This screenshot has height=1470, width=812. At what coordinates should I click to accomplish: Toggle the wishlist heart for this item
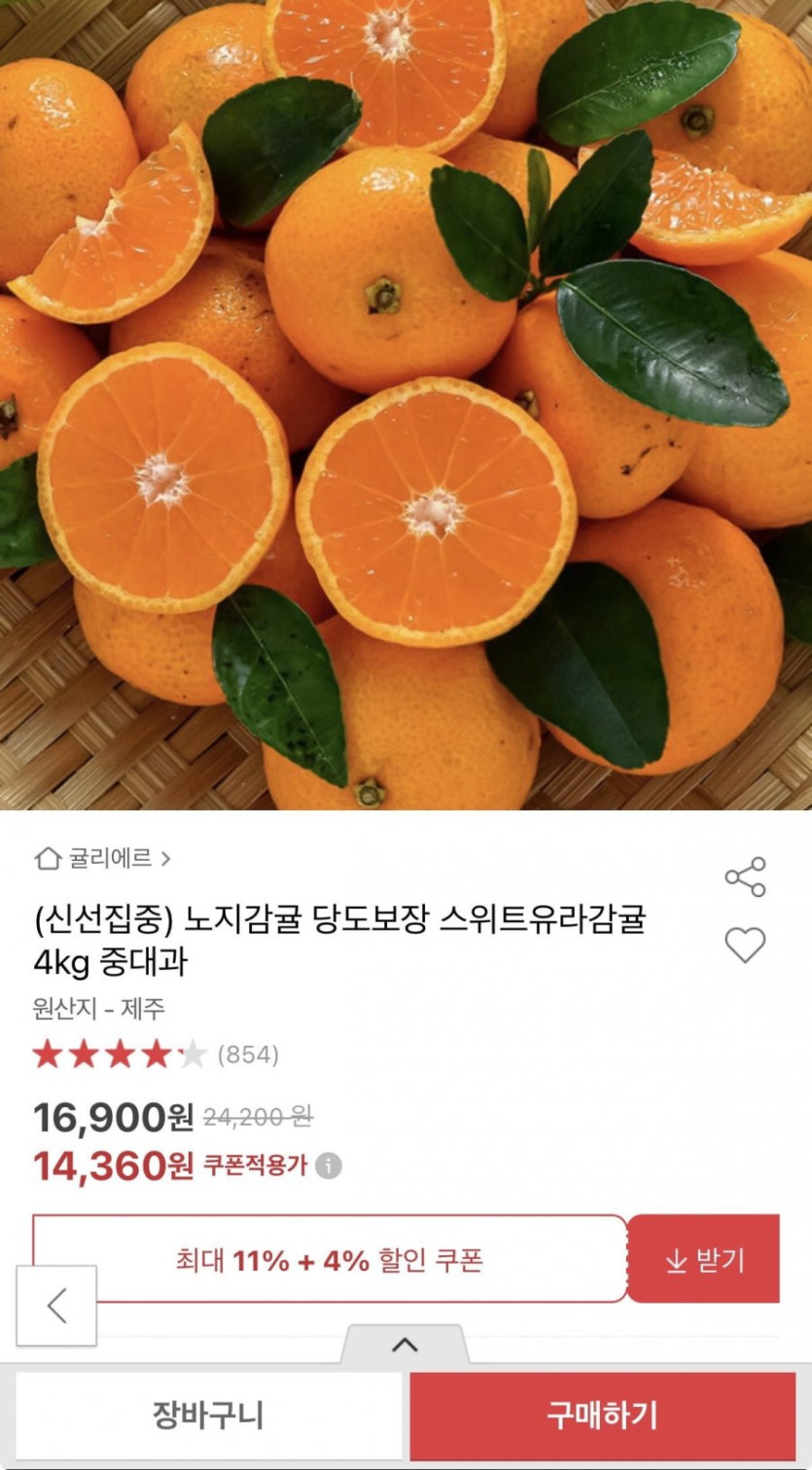[x=743, y=945]
